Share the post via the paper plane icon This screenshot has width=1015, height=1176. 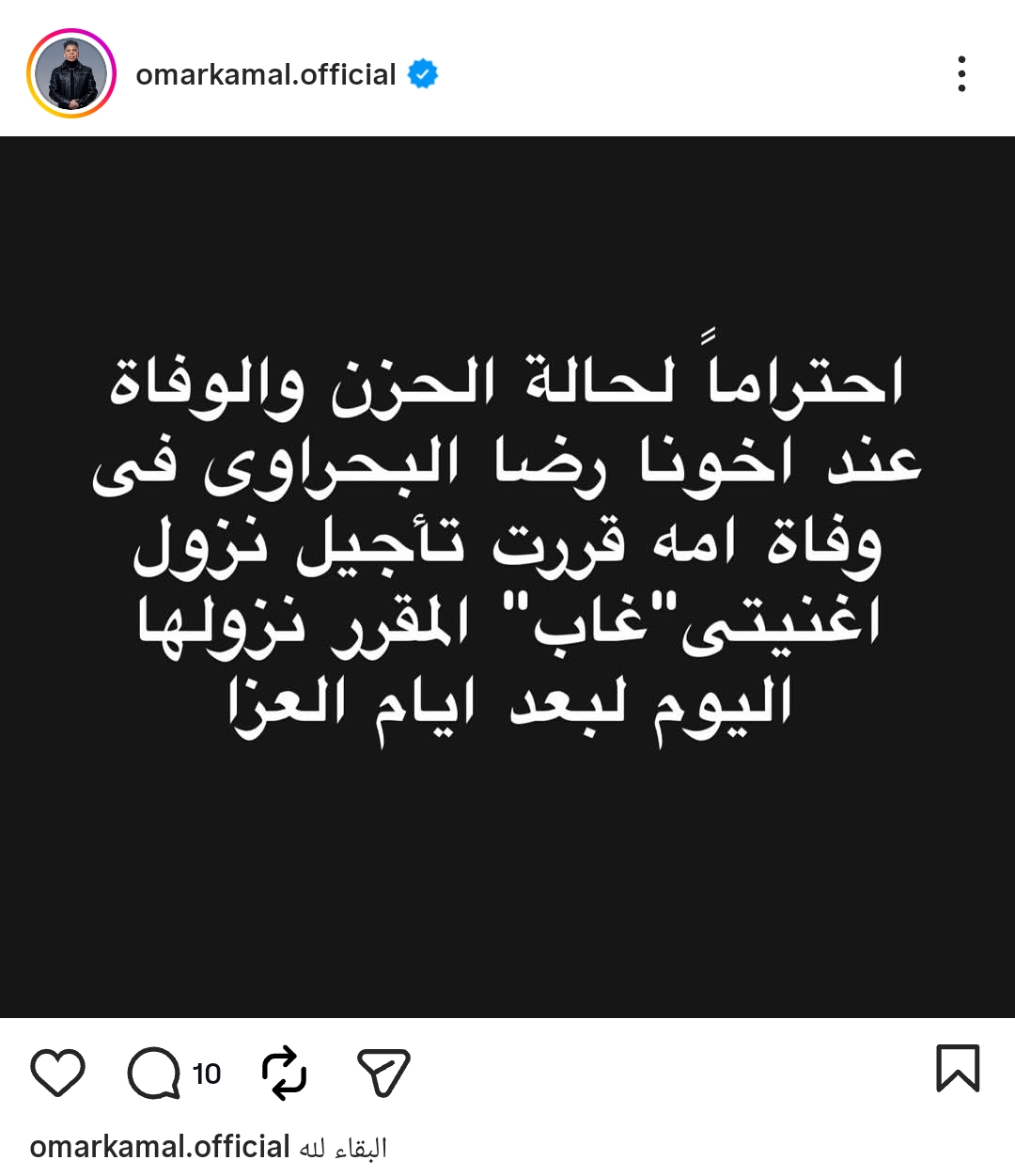point(383,1072)
